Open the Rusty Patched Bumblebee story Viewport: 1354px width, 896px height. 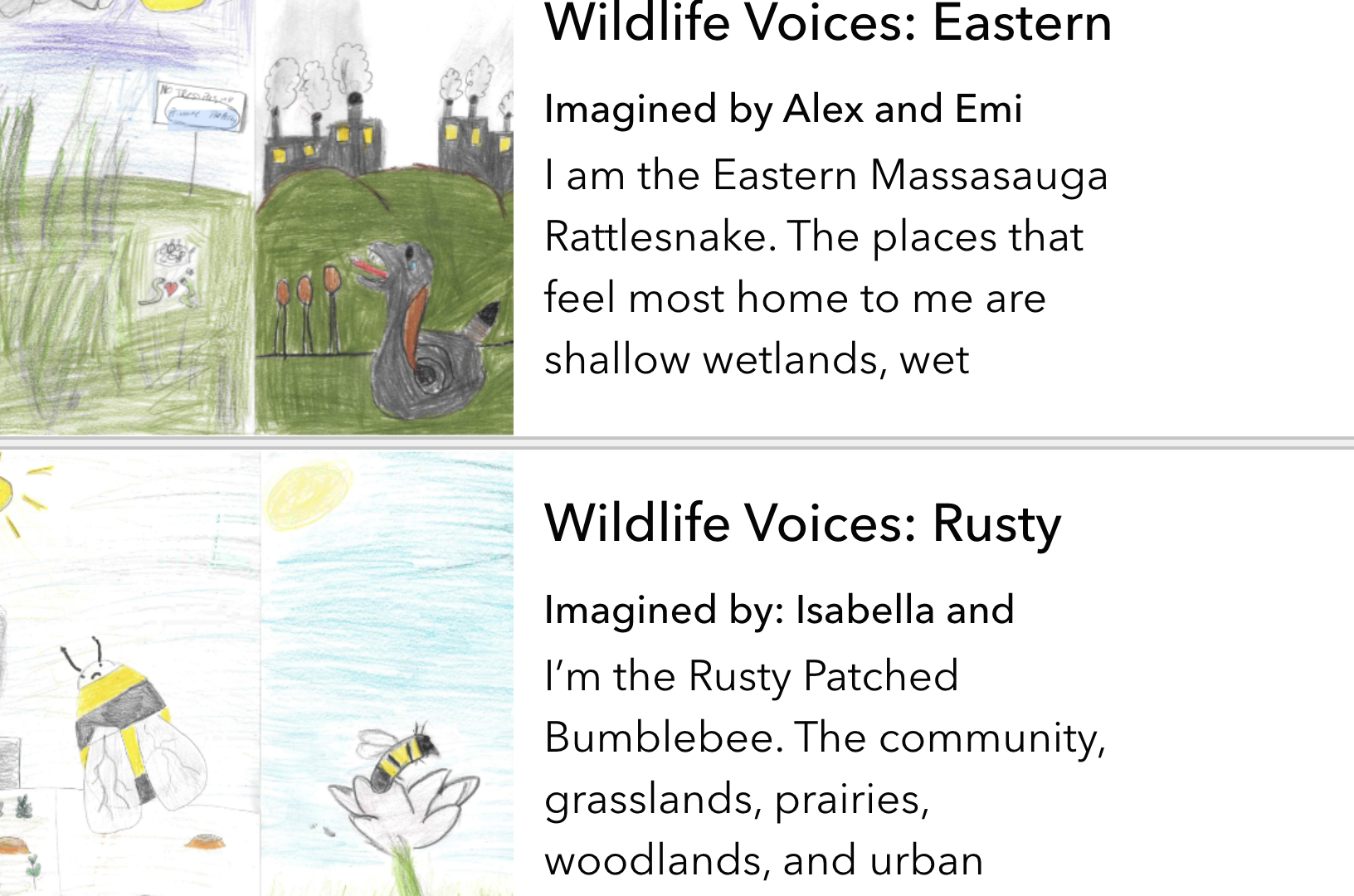[x=802, y=524]
